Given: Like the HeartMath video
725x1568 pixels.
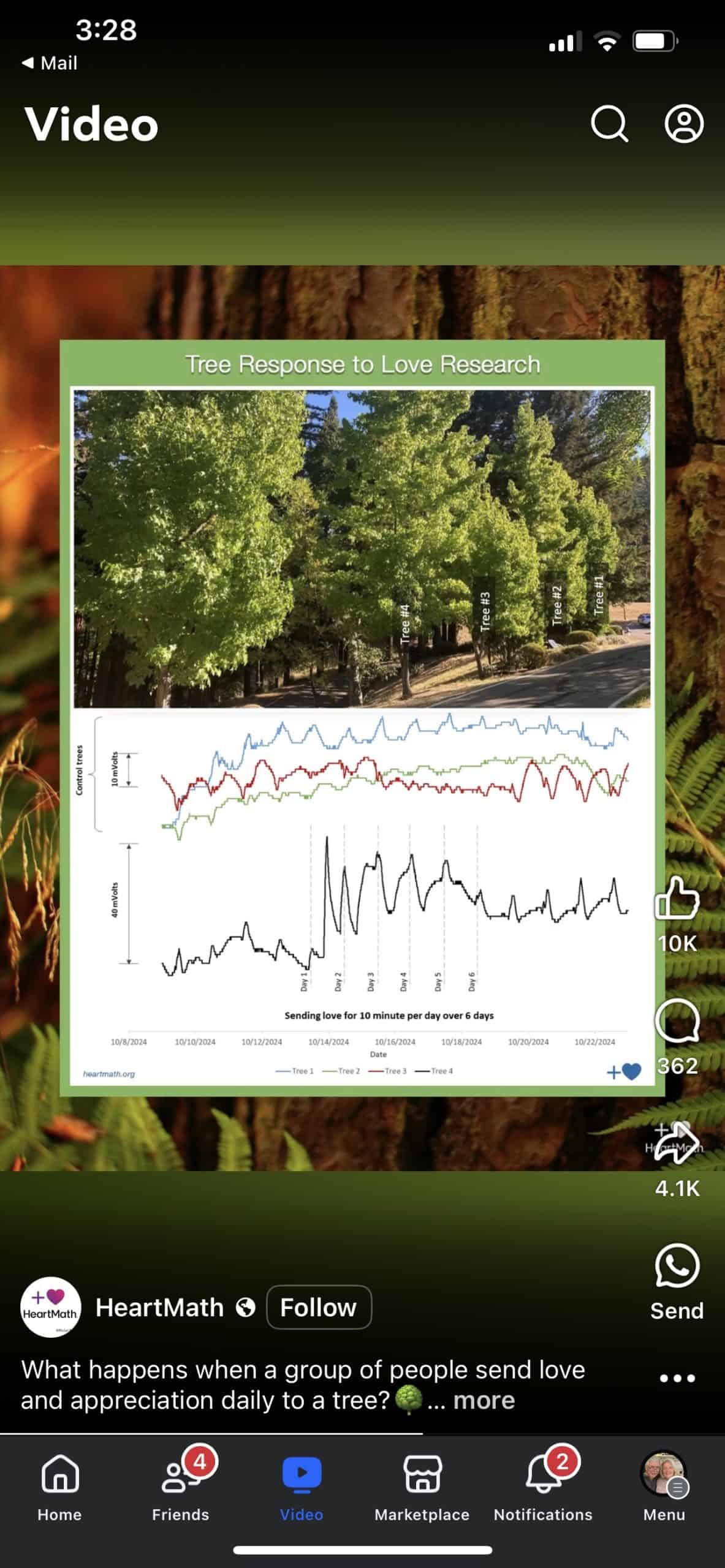Looking at the screenshot, I should 677,899.
